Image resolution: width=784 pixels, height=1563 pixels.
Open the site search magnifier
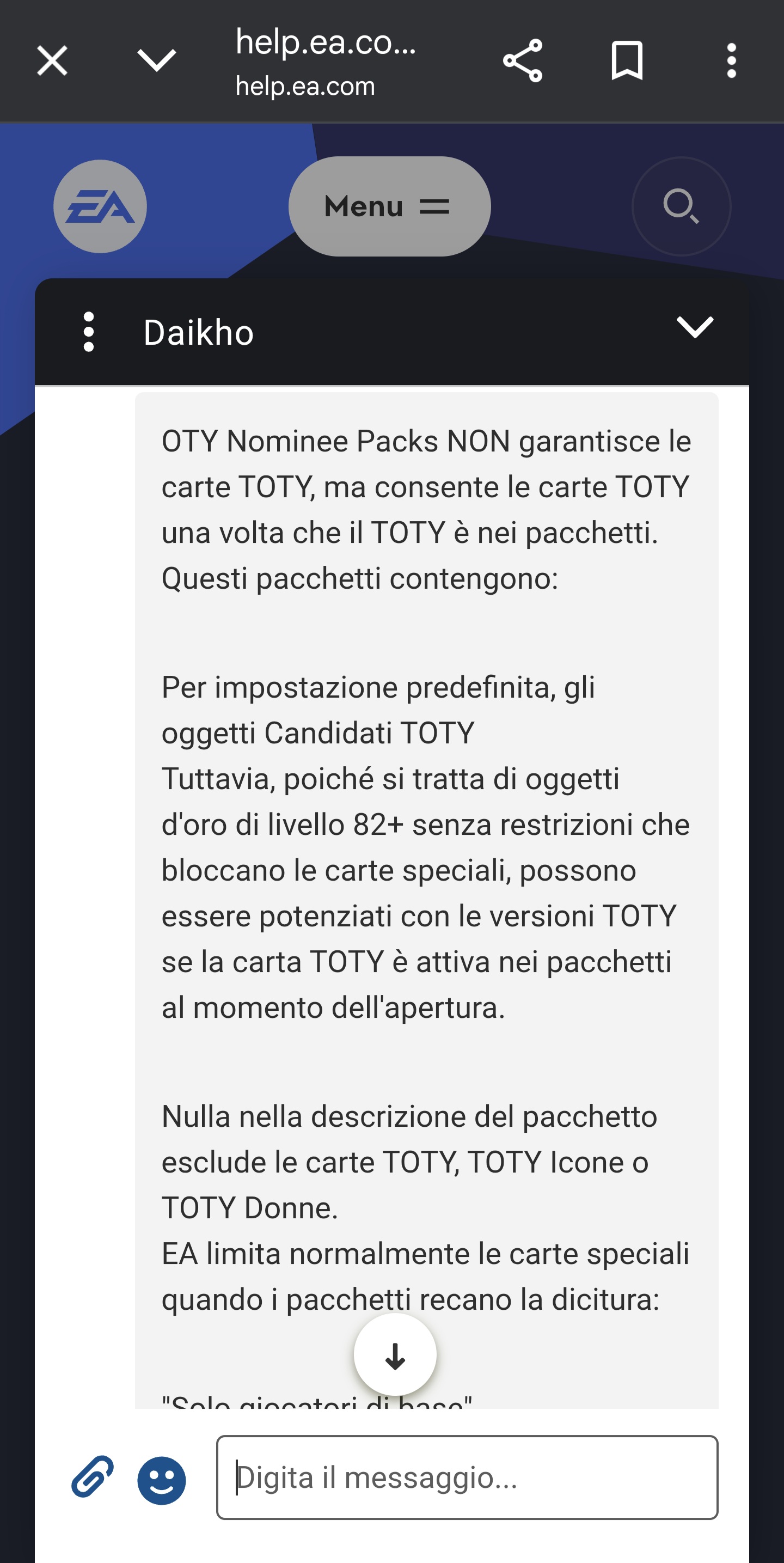681,206
